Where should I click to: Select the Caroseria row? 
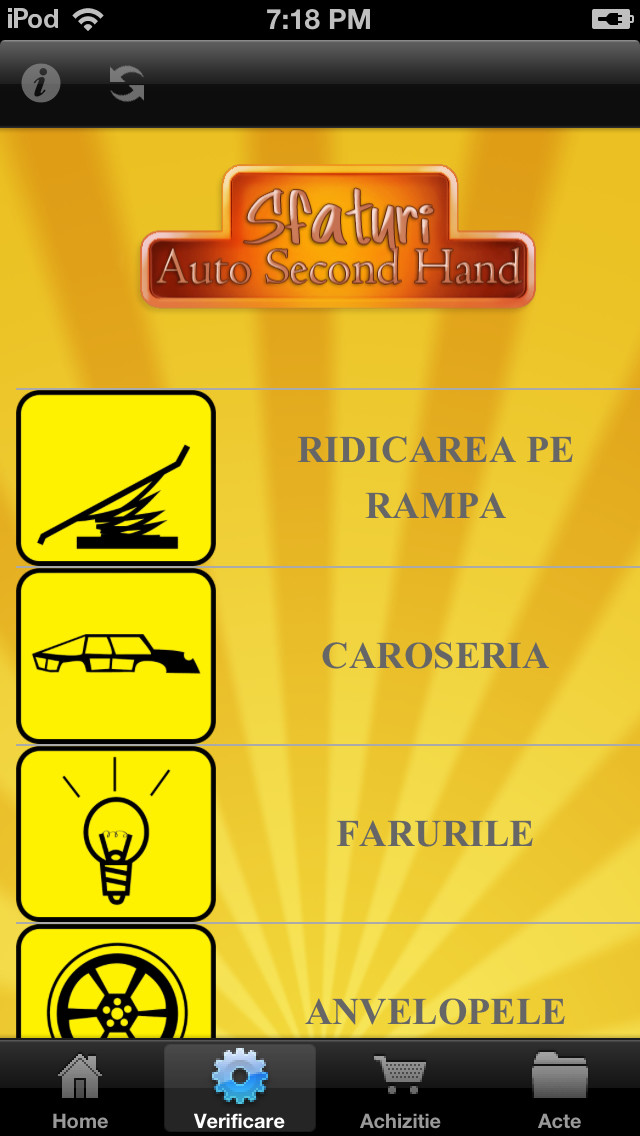tap(328, 656)
